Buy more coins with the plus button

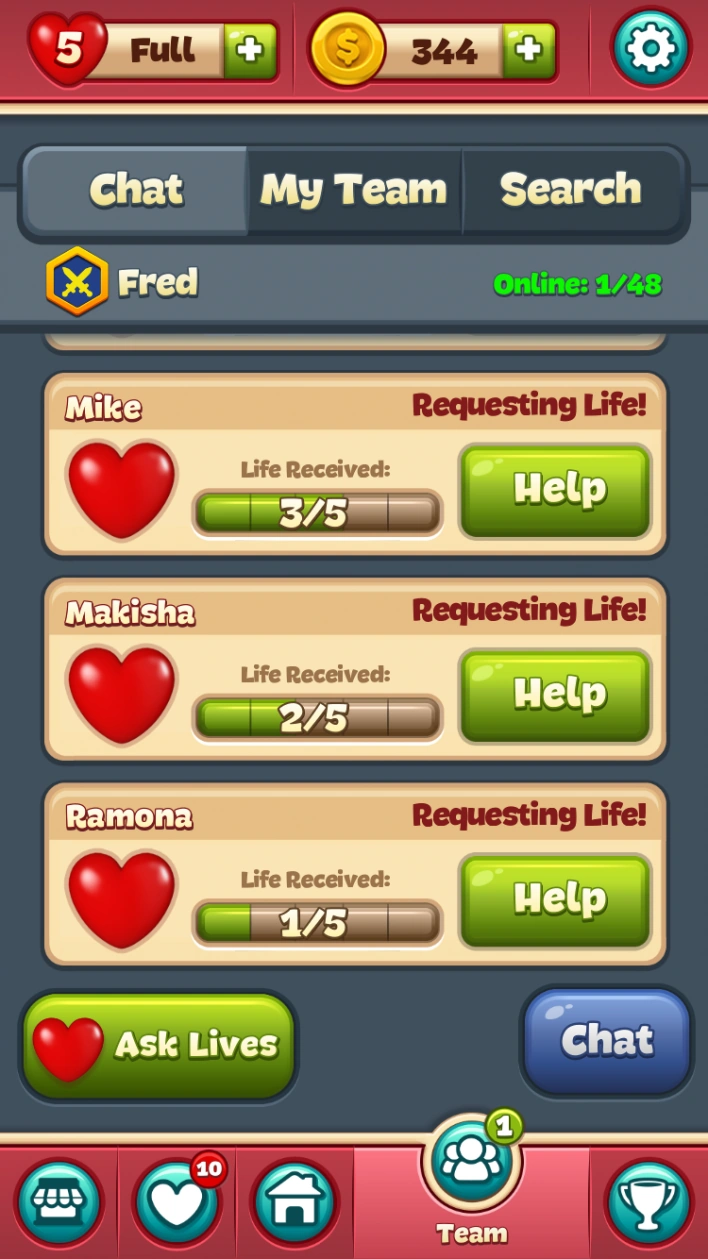pyautogui.click(x=529, y=49)
